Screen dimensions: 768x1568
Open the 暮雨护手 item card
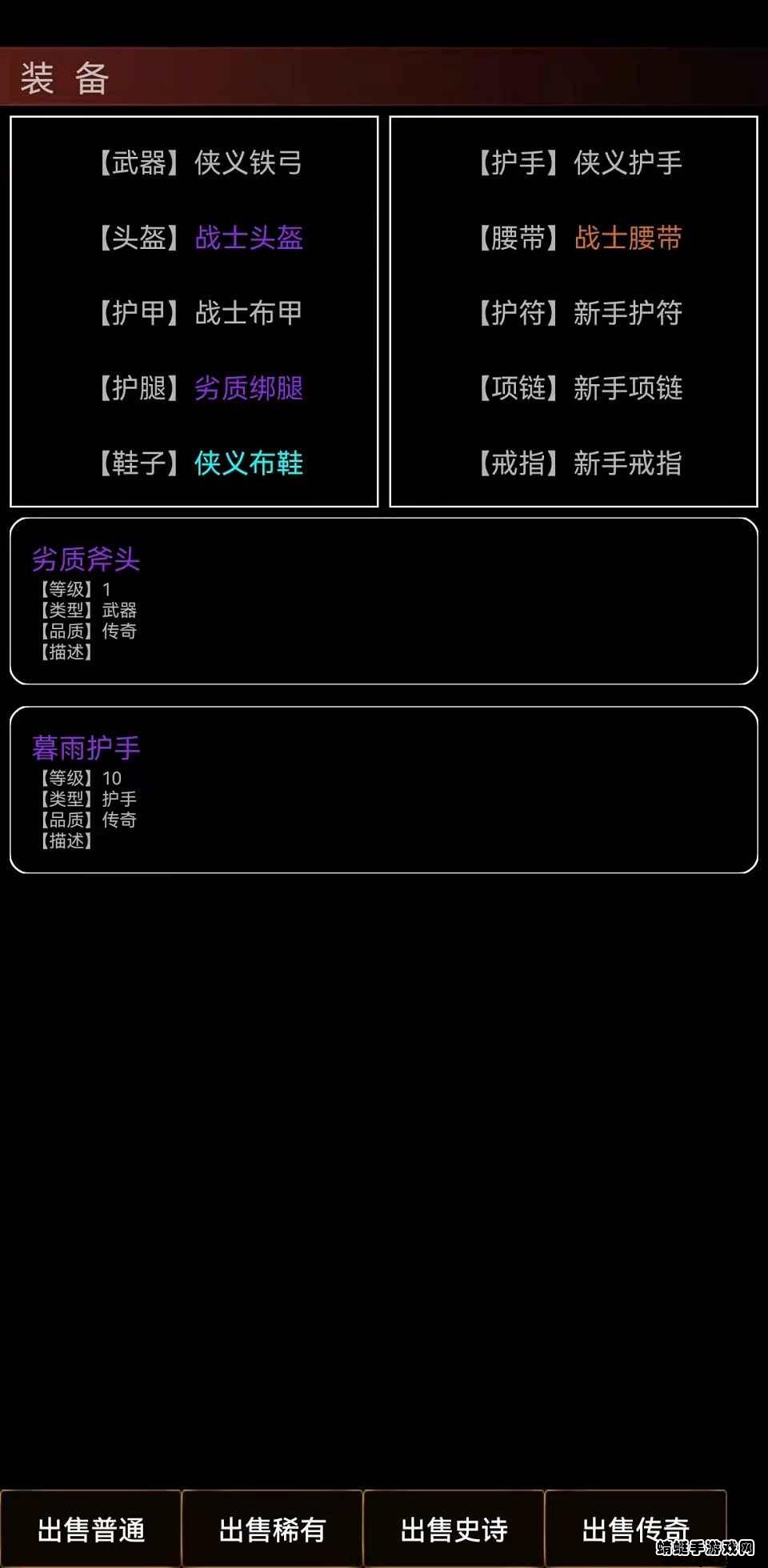click(x=383, y=790)
